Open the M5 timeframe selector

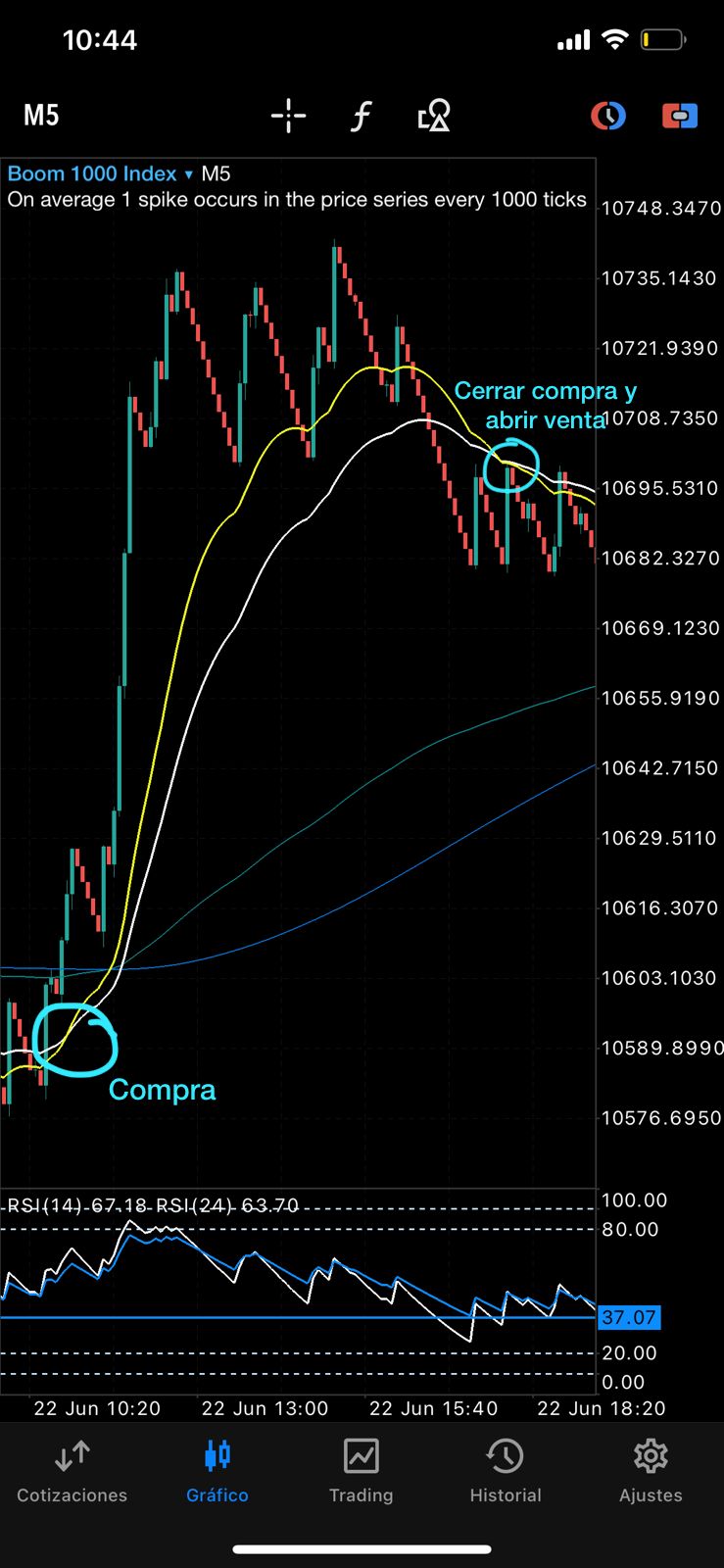pos(41,116)
